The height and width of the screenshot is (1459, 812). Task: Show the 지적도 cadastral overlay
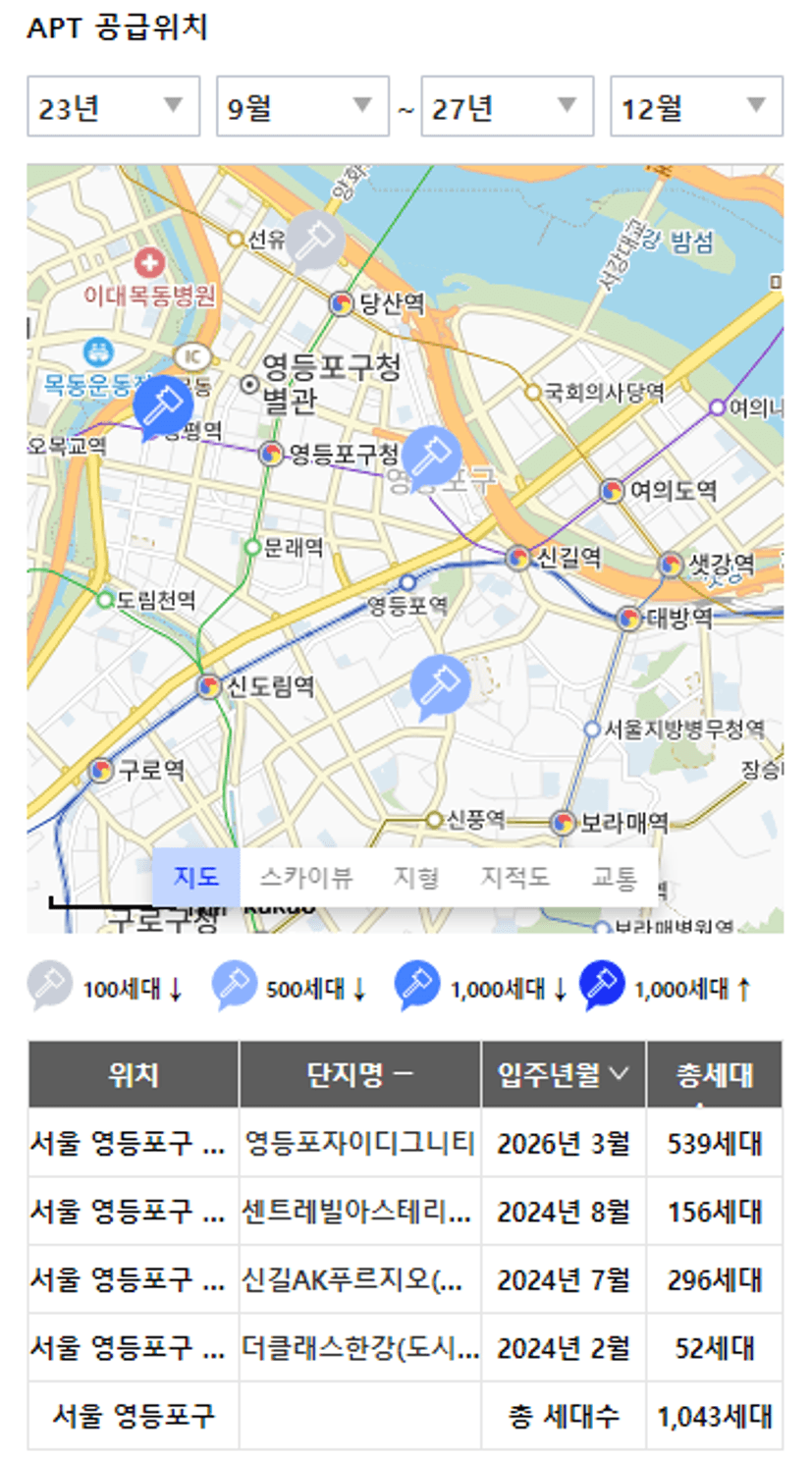(x=514, y=877)
